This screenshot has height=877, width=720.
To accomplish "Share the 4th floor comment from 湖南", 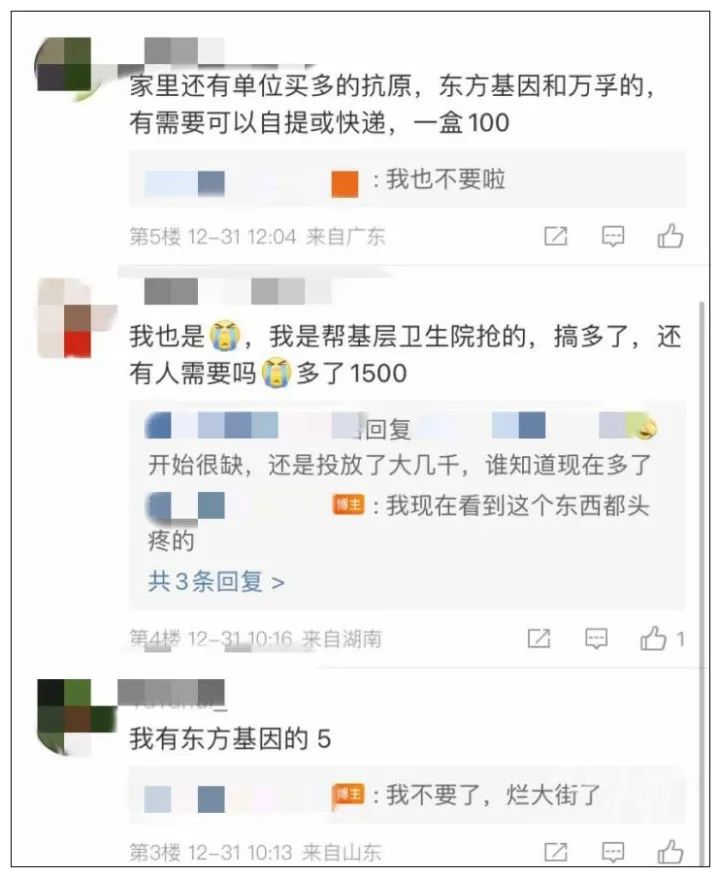I will [x=539, y=638].
